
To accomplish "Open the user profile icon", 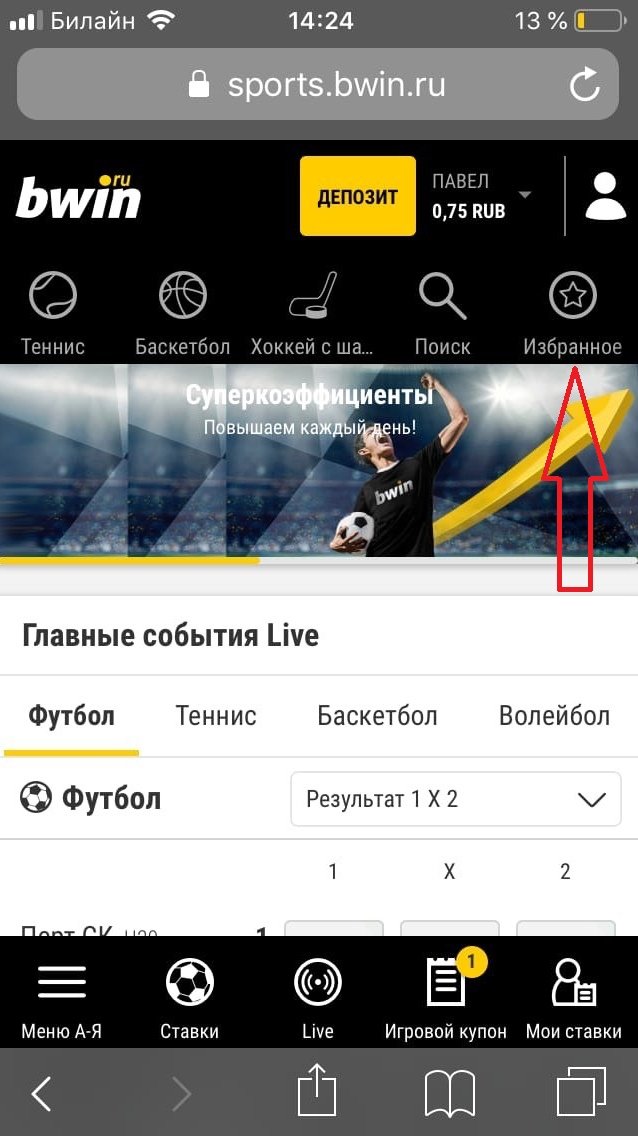I will pos(604,196).
